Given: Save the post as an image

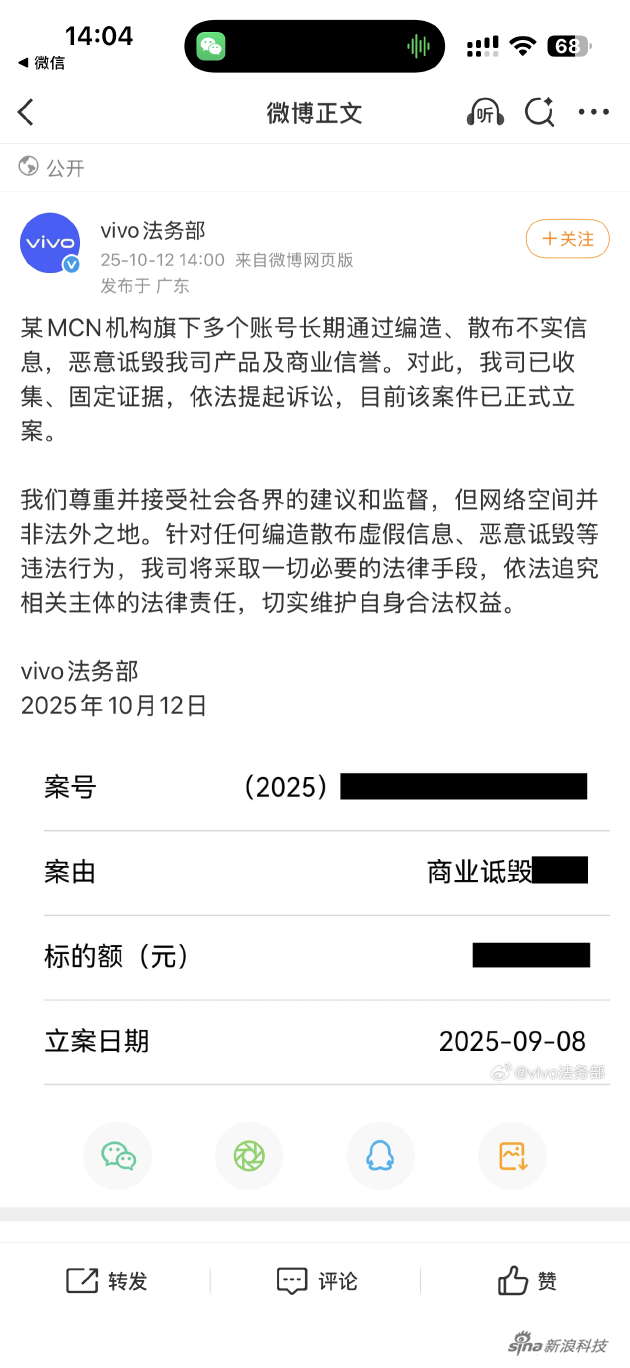Looking at the screenshot, I should pyautogui.click(x=512, y=1156).
